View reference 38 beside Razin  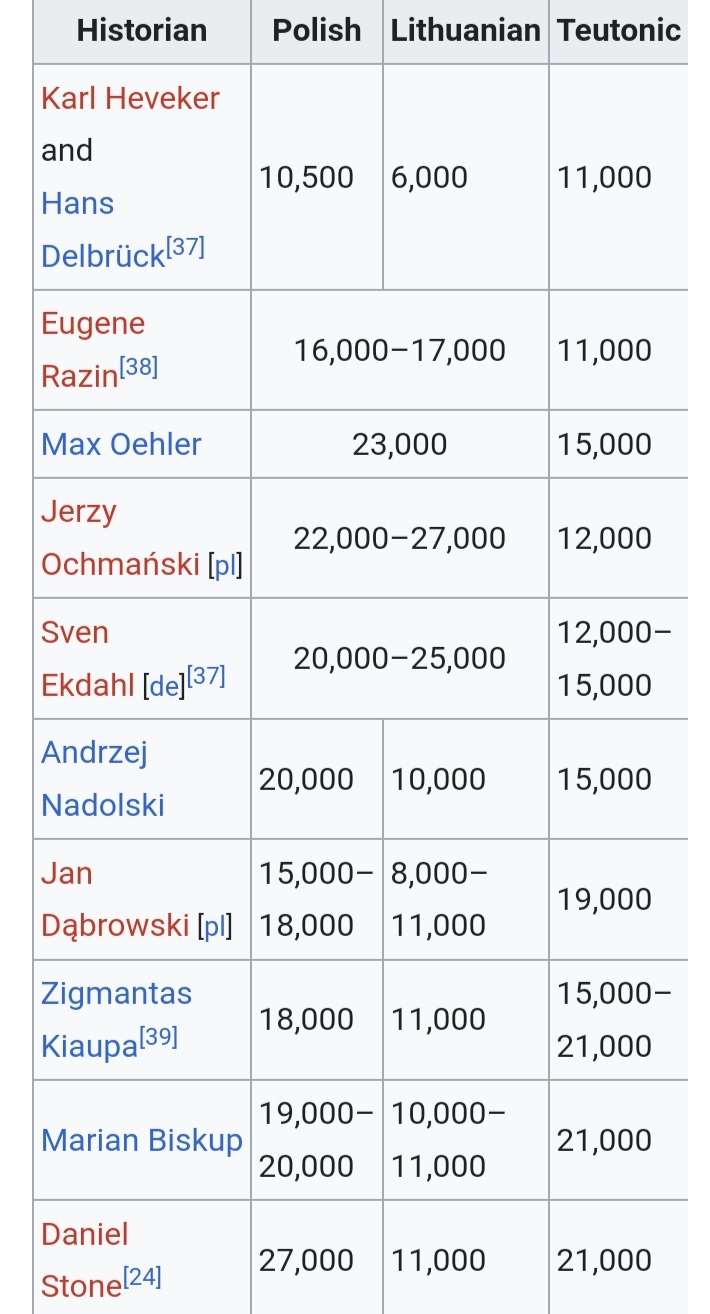pos(139,368)
